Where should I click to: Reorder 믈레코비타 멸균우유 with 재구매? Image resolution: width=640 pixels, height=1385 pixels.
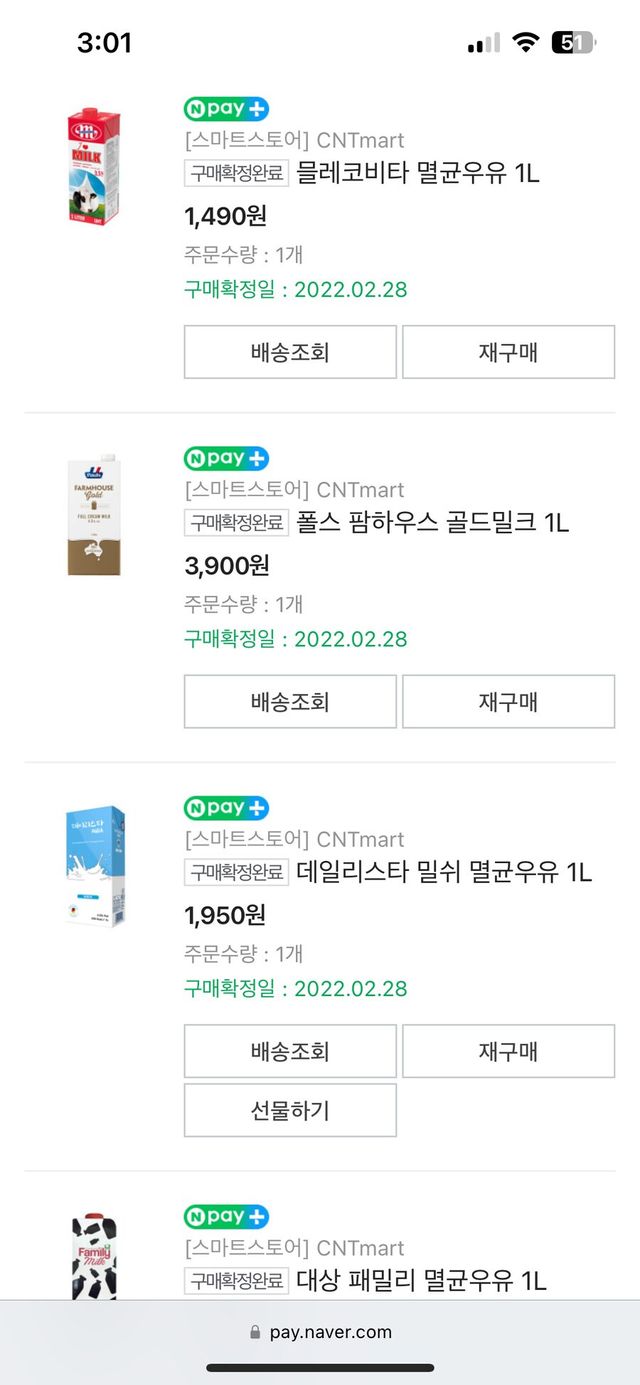tap(508, 352)
